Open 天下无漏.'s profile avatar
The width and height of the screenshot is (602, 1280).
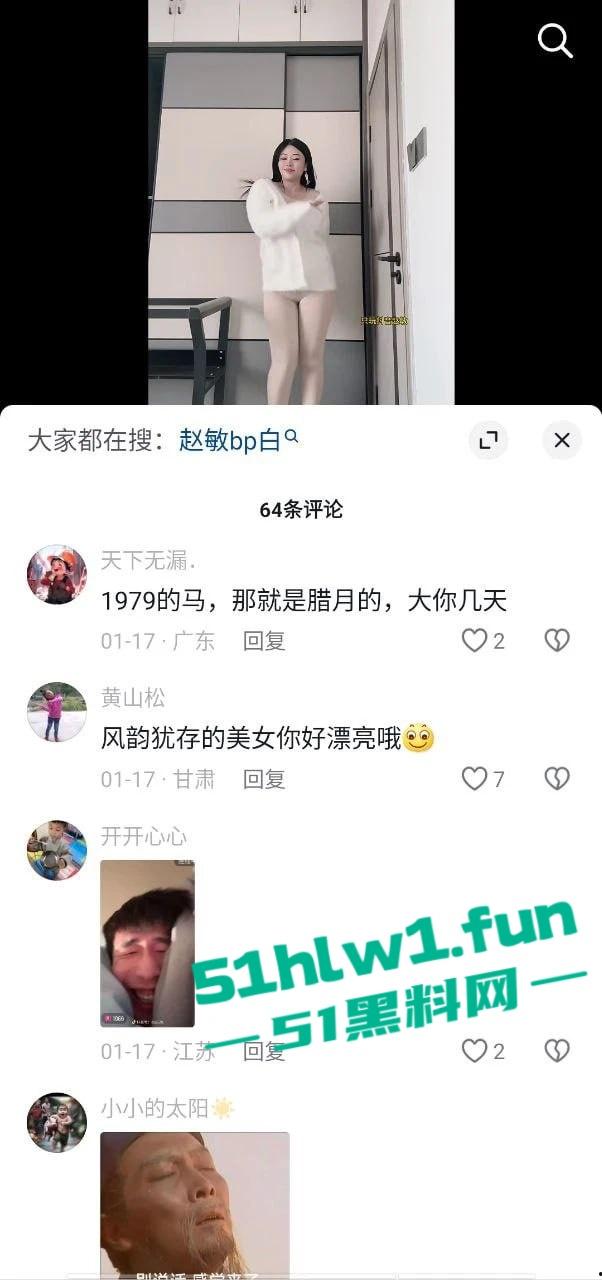57,575
